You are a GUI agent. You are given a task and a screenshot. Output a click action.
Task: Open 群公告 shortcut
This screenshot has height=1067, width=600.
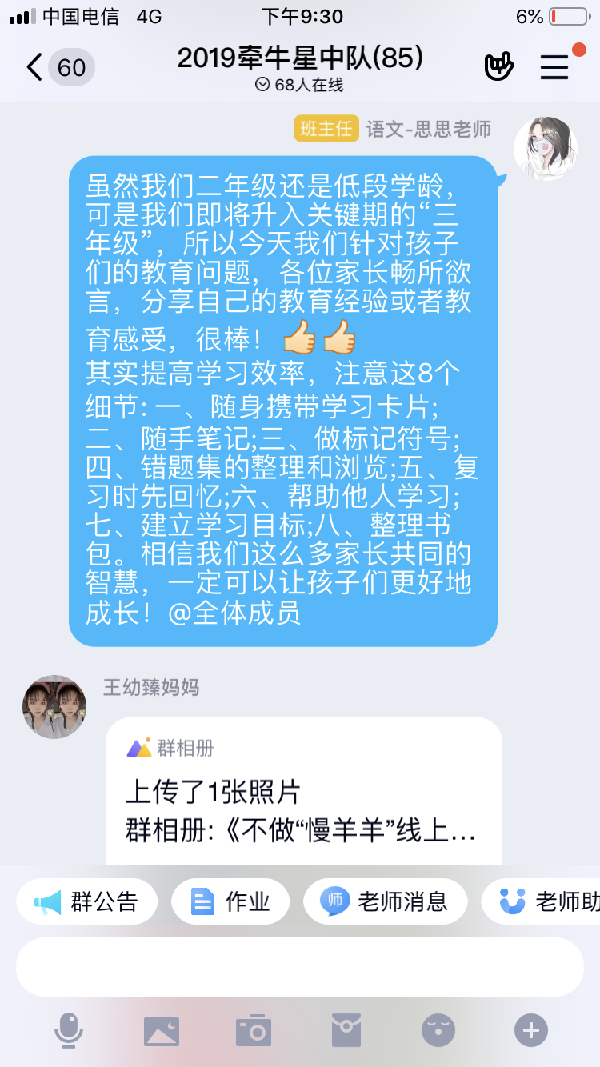(87, 902)
